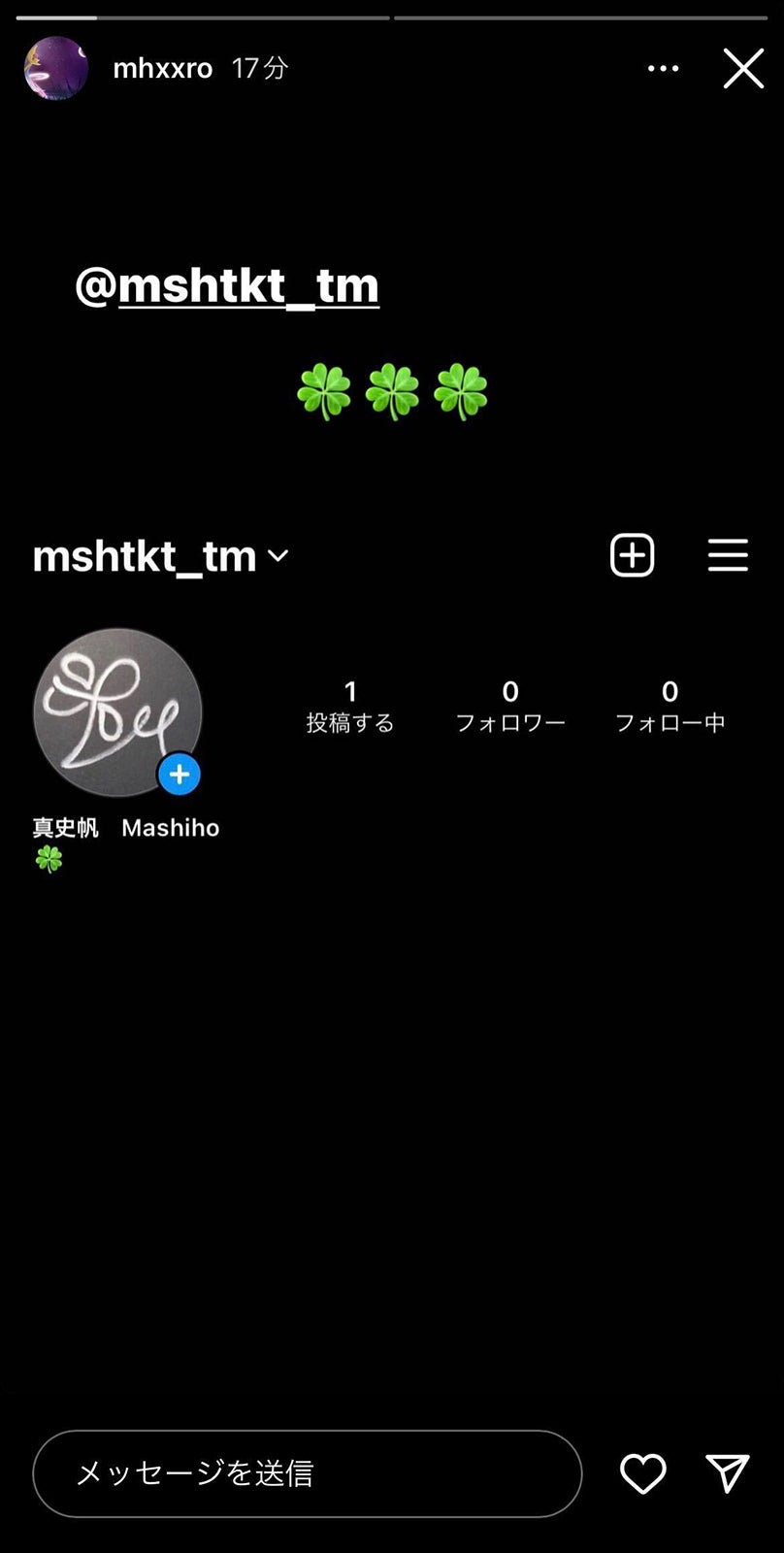Tap the blue plus badge on the profile picture
Screen dimensions: 784x1553
[180, 775]
